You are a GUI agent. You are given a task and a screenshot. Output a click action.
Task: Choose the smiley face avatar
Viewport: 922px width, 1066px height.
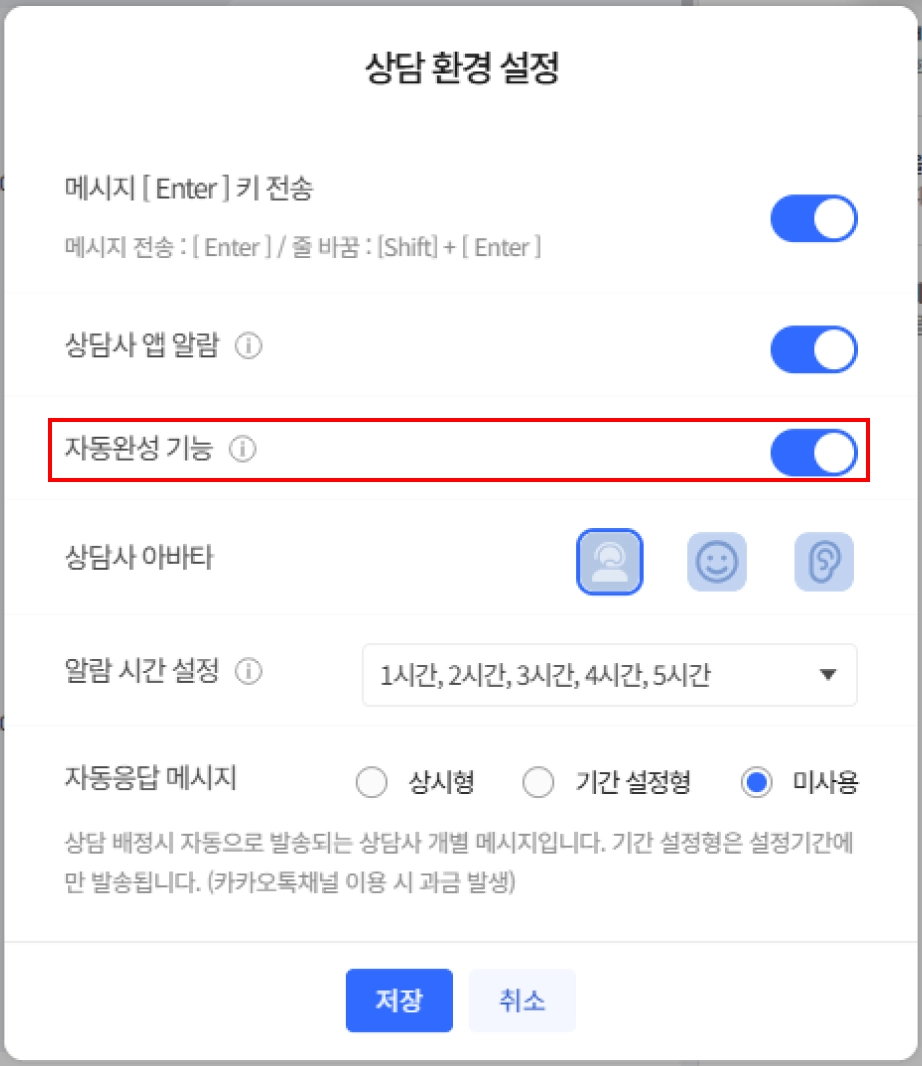(716, 562)
